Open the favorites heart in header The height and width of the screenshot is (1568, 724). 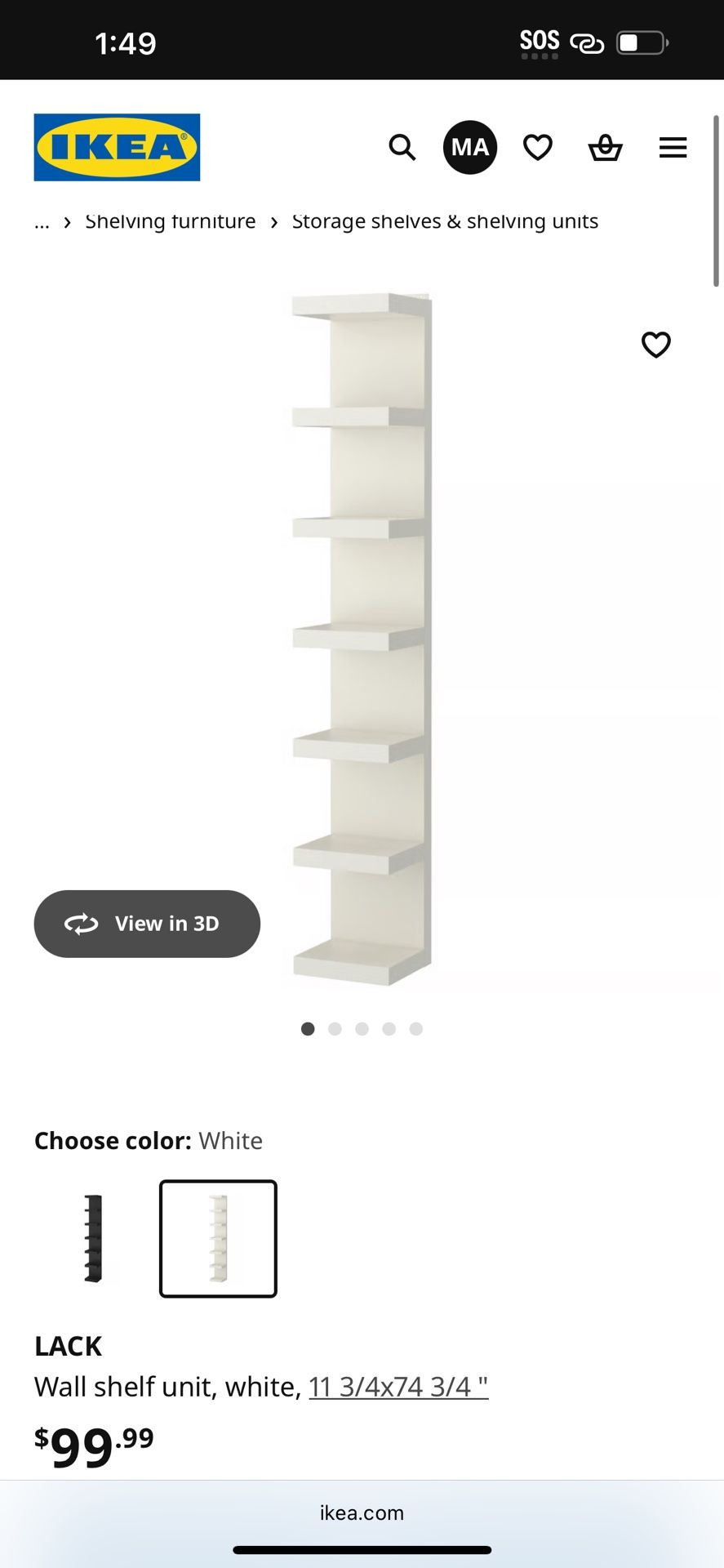(538, 148)
